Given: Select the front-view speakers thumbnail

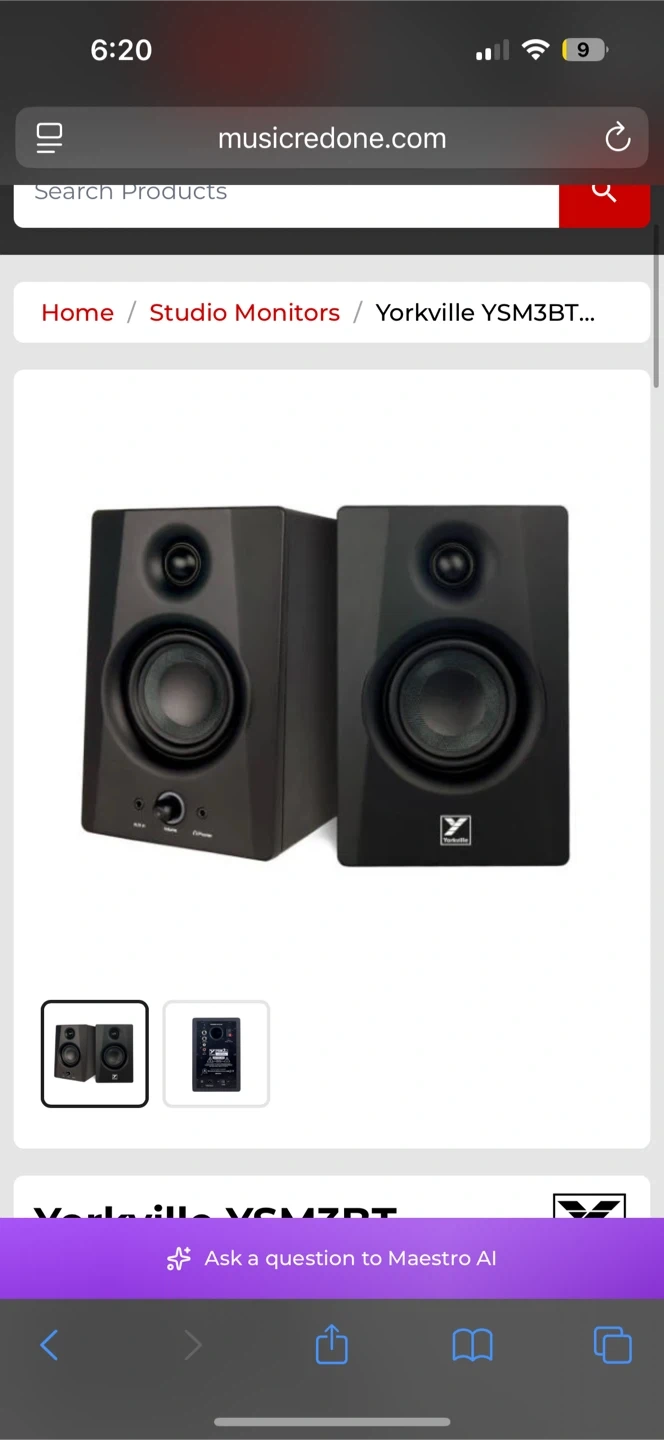Looking at the screenshot, I should [x=95, y=1053].
